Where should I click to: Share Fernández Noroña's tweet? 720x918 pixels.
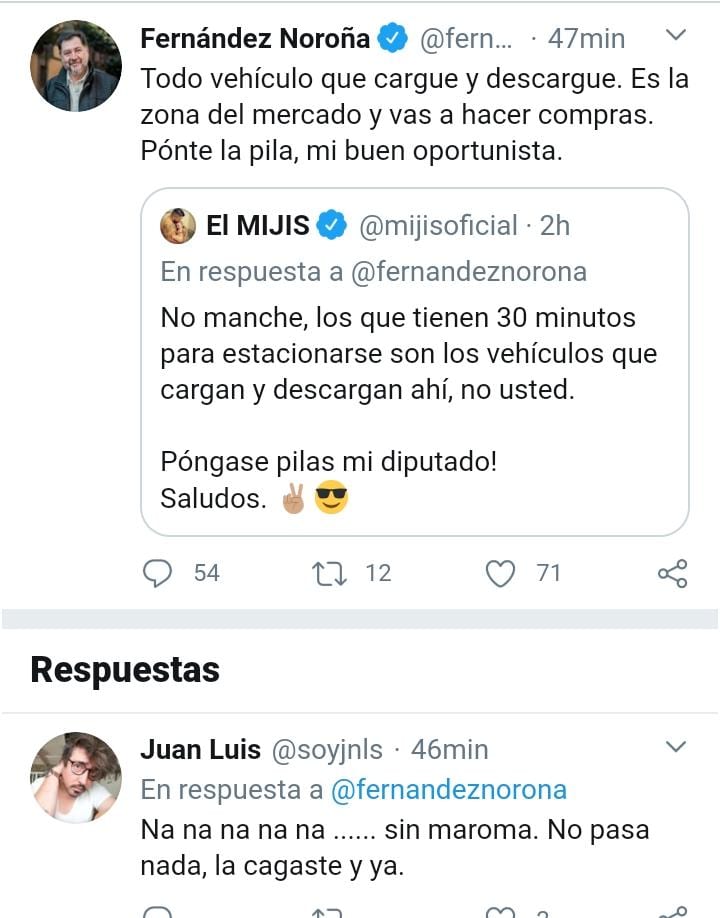coord(672,573)
